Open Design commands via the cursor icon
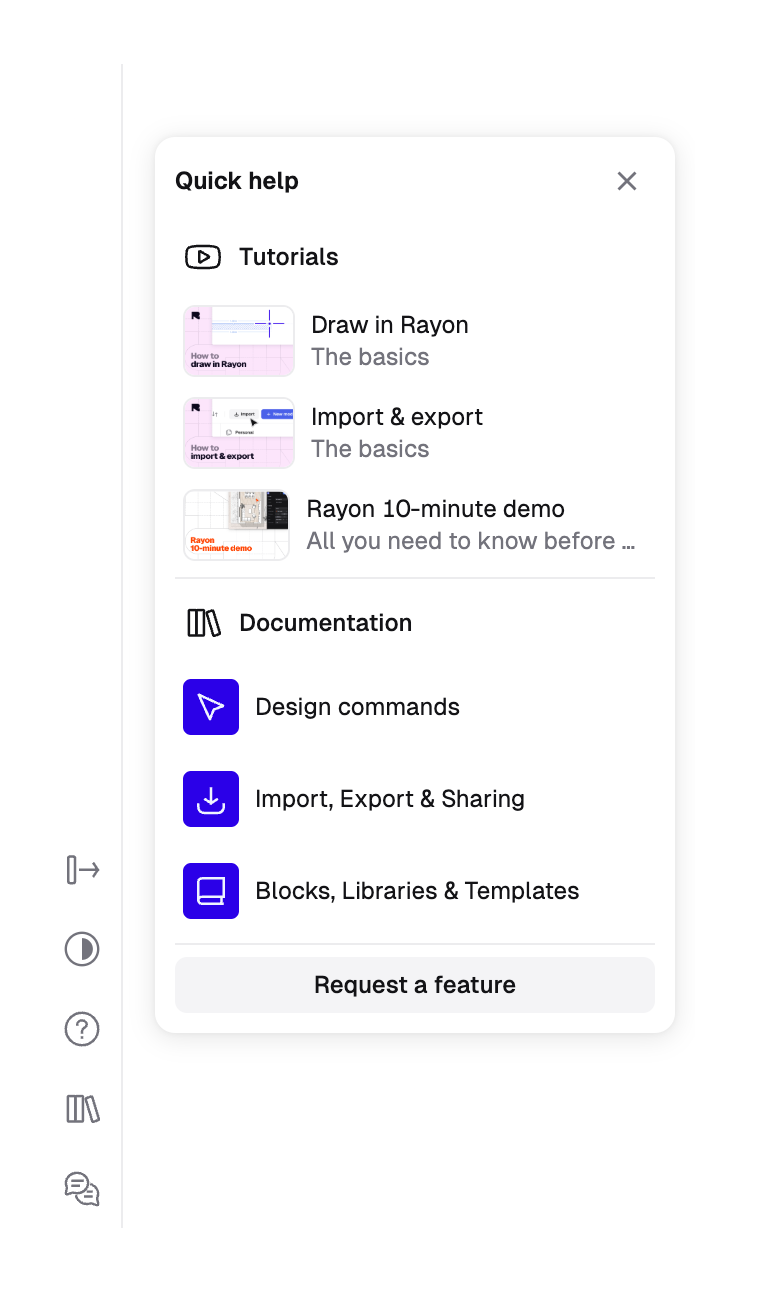Viewport: 759px width, 1292px height. pos(210,707)
